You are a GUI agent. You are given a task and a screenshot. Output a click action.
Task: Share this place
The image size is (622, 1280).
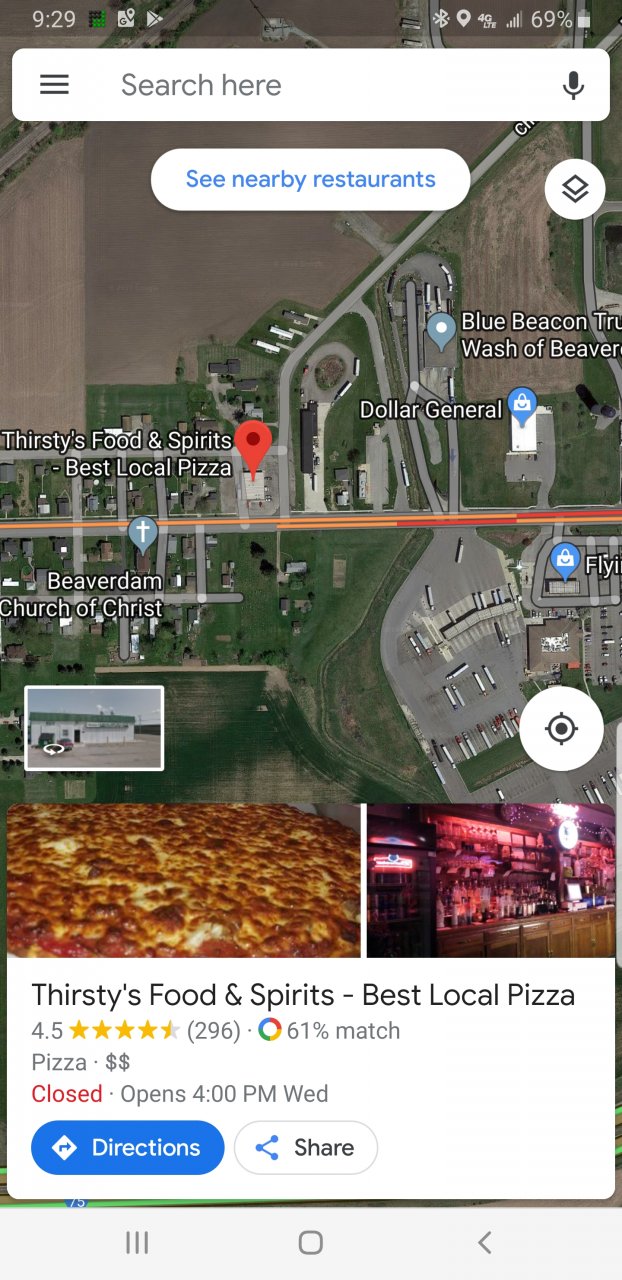tap(305, 1147)
